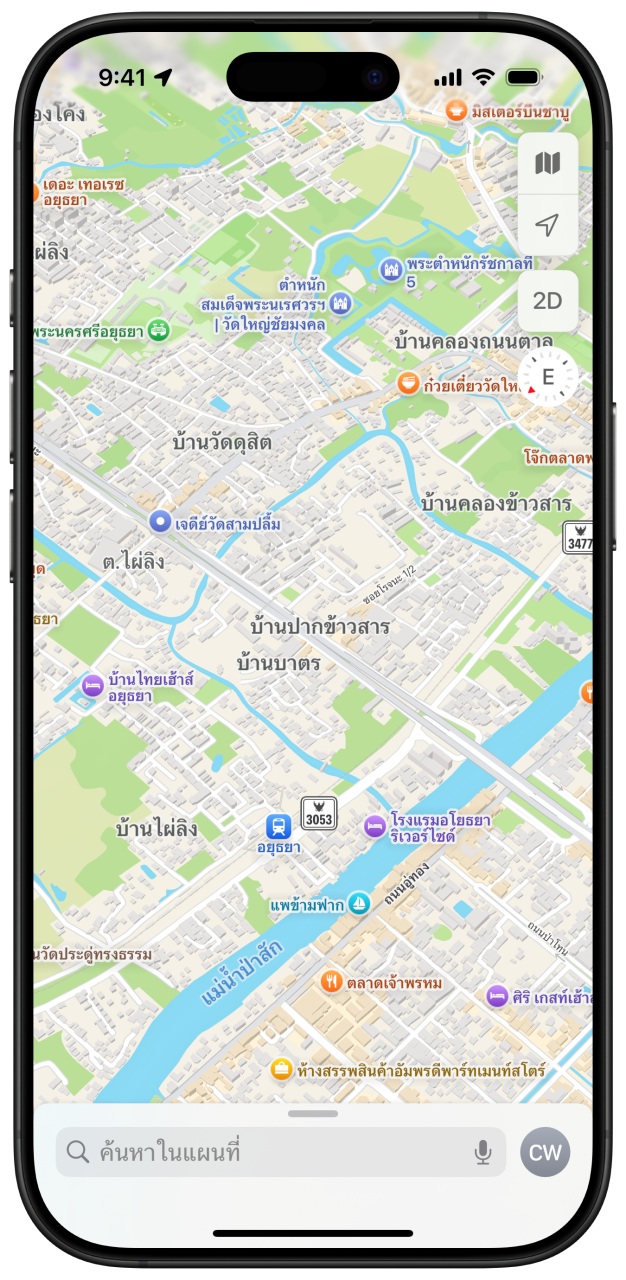626x1280 pixels.
Task: Open the พระตำหนักรัชกาลที่ 5 landmark pin
Action: point(391,268)
